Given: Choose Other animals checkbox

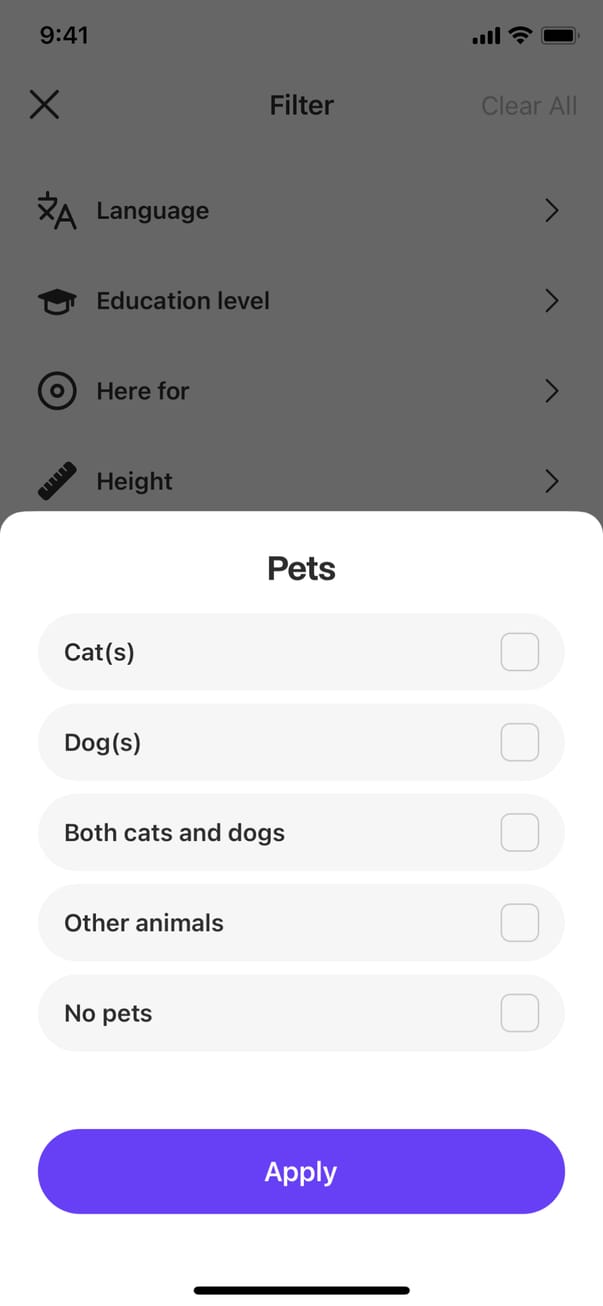Looking at the screenshot, I should [x=519, y=922].
